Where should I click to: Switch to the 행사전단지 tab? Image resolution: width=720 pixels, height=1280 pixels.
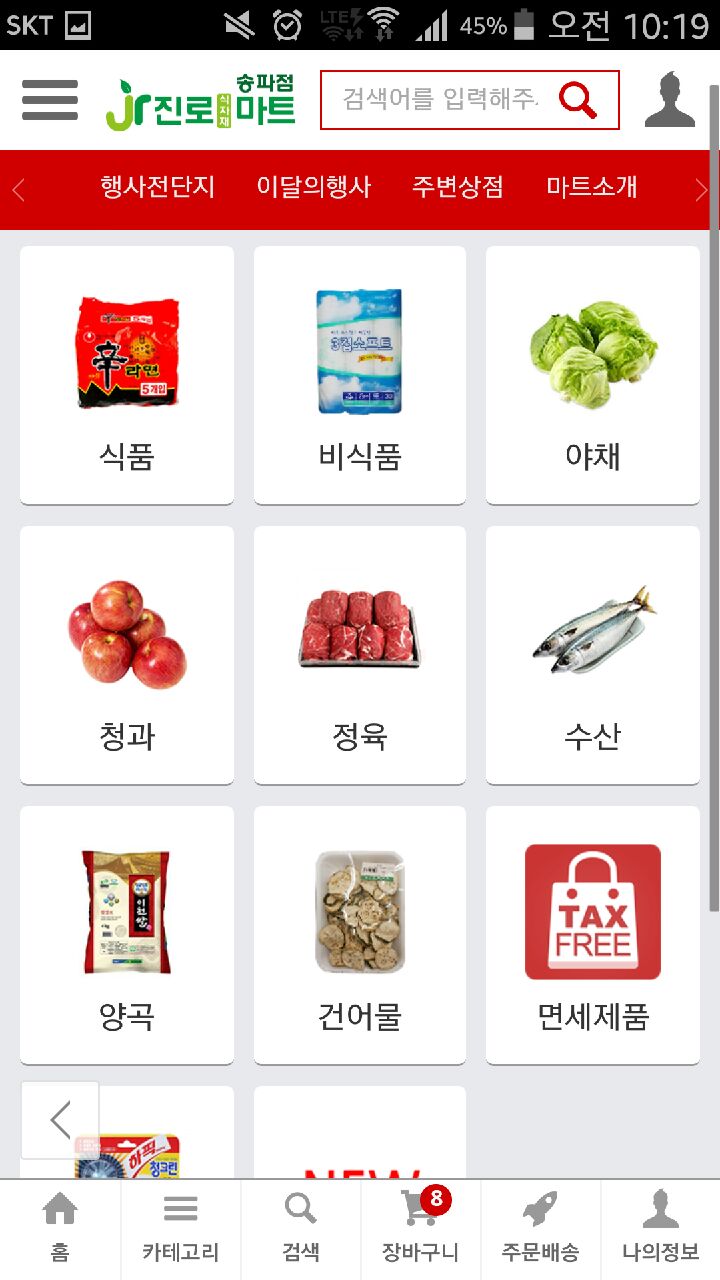pos(157,187)
